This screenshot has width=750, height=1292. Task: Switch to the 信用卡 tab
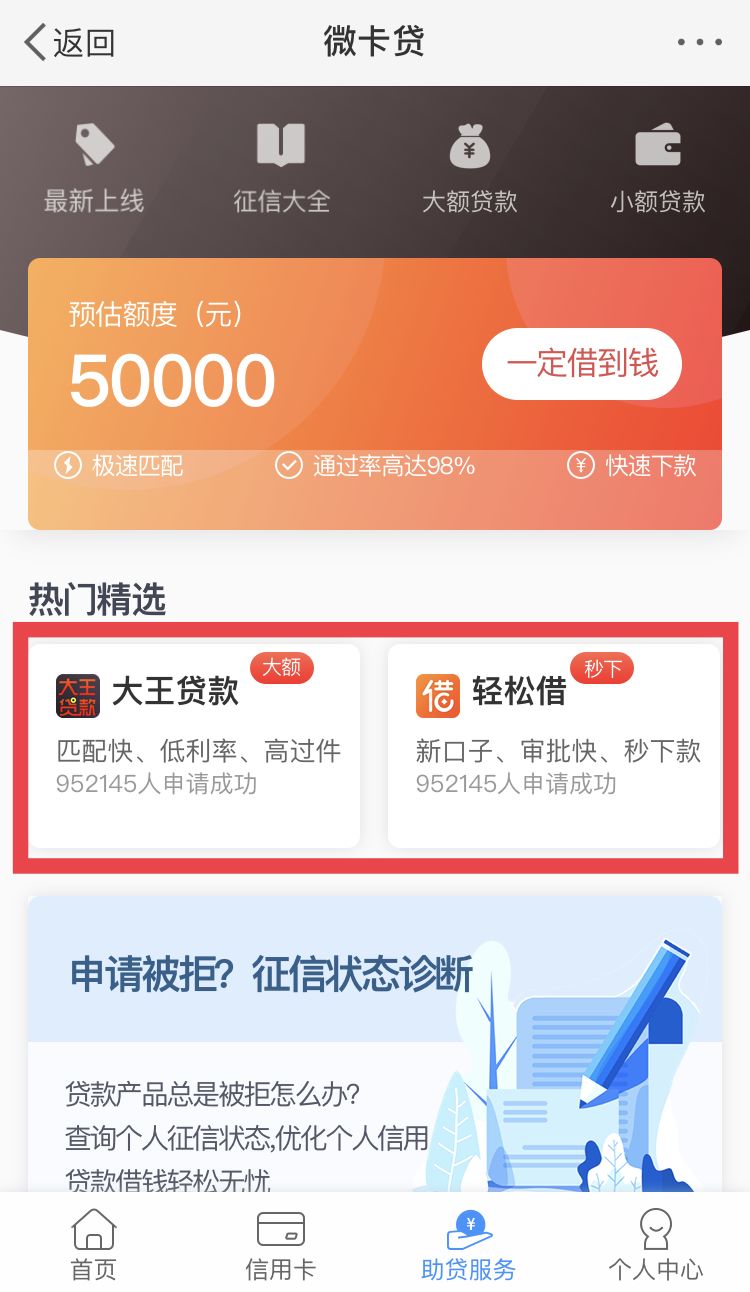coord(281,1244)
